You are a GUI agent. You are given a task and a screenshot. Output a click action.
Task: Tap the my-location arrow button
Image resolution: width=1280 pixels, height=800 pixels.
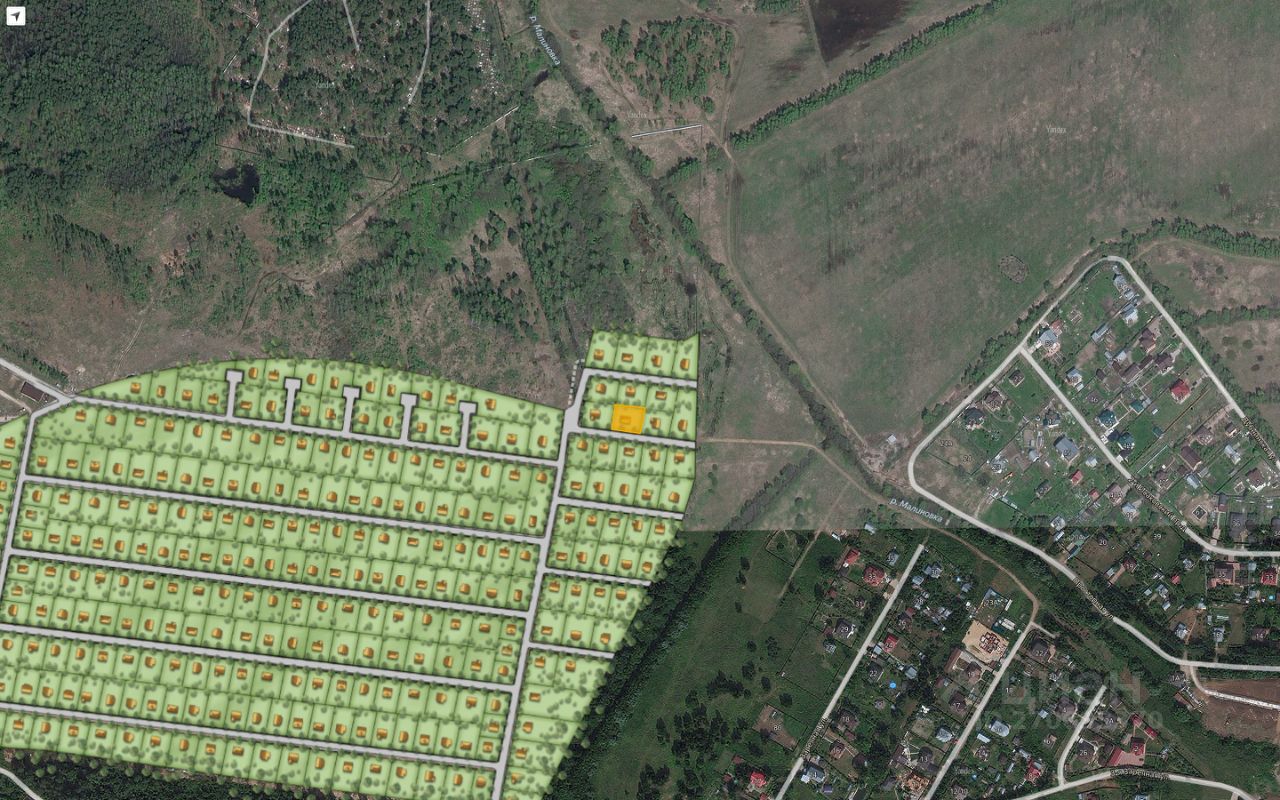coord(16,16)
